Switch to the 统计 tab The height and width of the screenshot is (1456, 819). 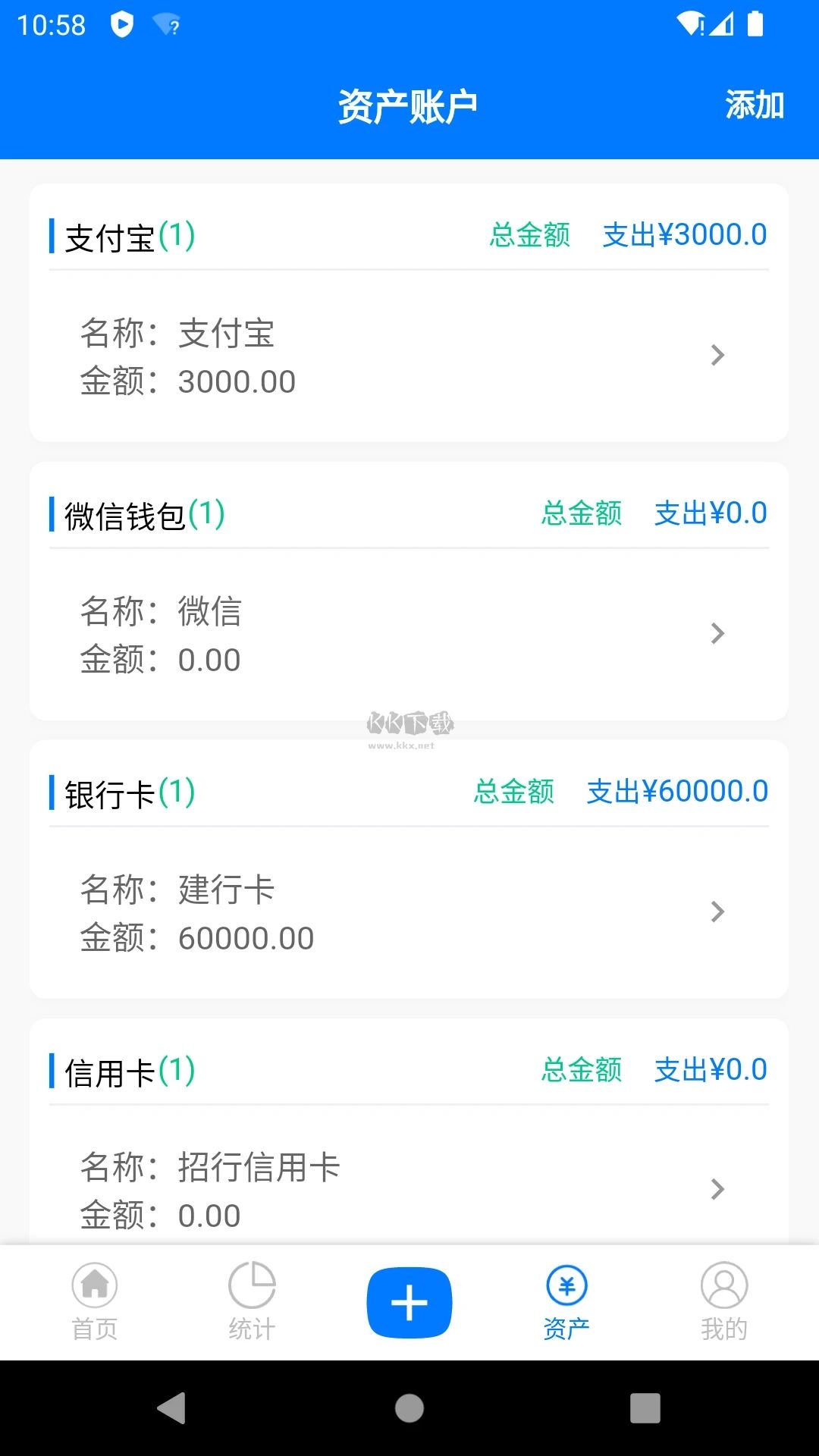(x=252, y=1327)
